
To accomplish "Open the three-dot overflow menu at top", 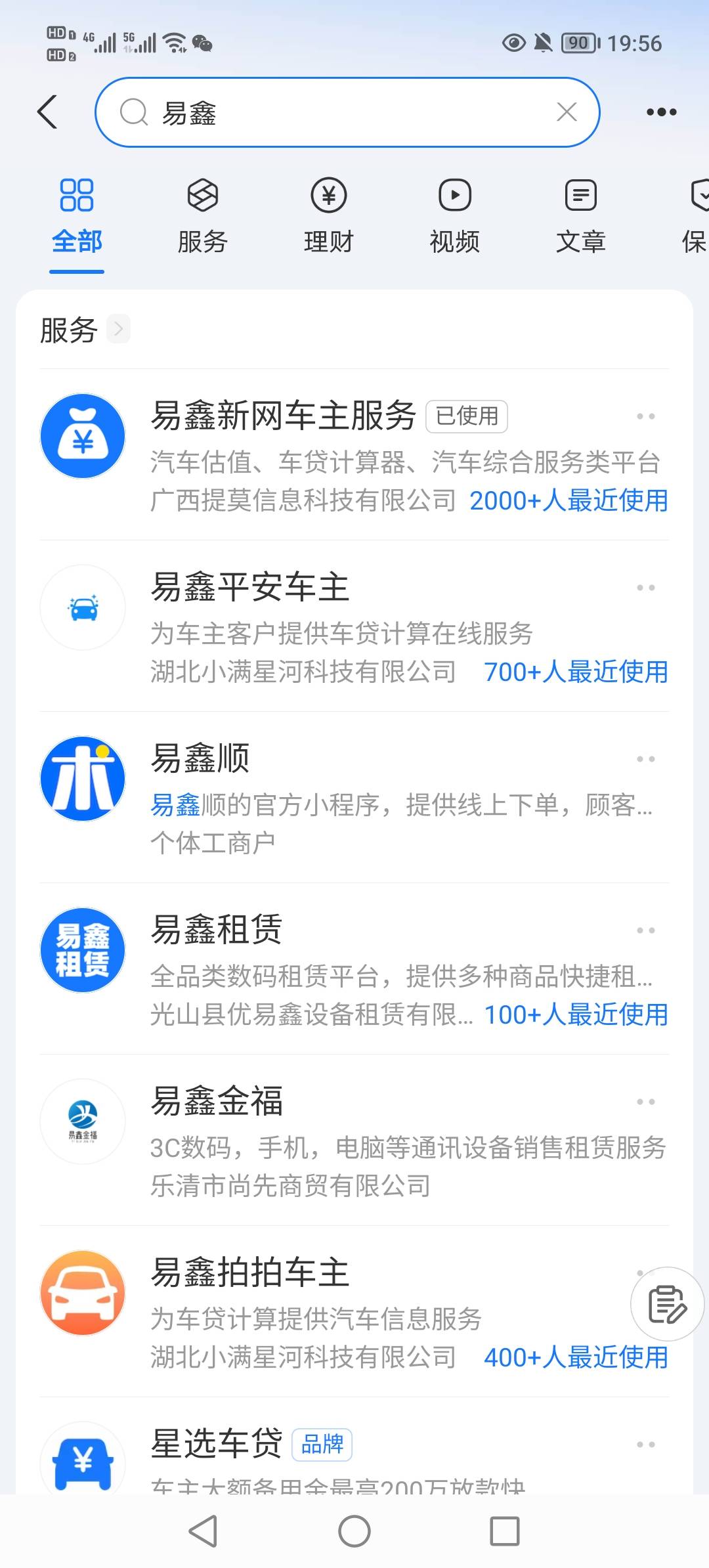I will (x=661, y=112).
